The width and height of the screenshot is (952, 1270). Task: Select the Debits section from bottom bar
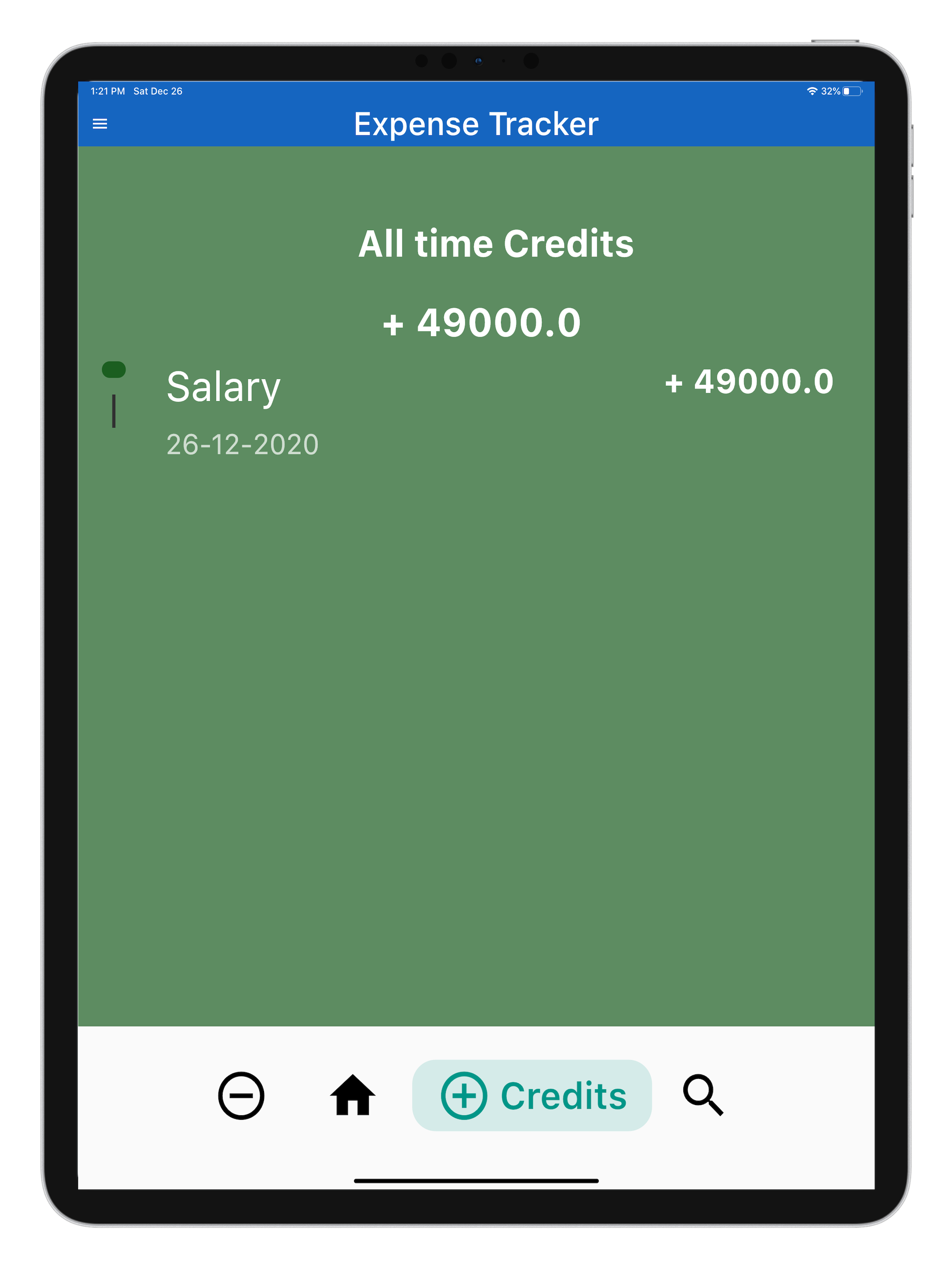(241, 1096)
